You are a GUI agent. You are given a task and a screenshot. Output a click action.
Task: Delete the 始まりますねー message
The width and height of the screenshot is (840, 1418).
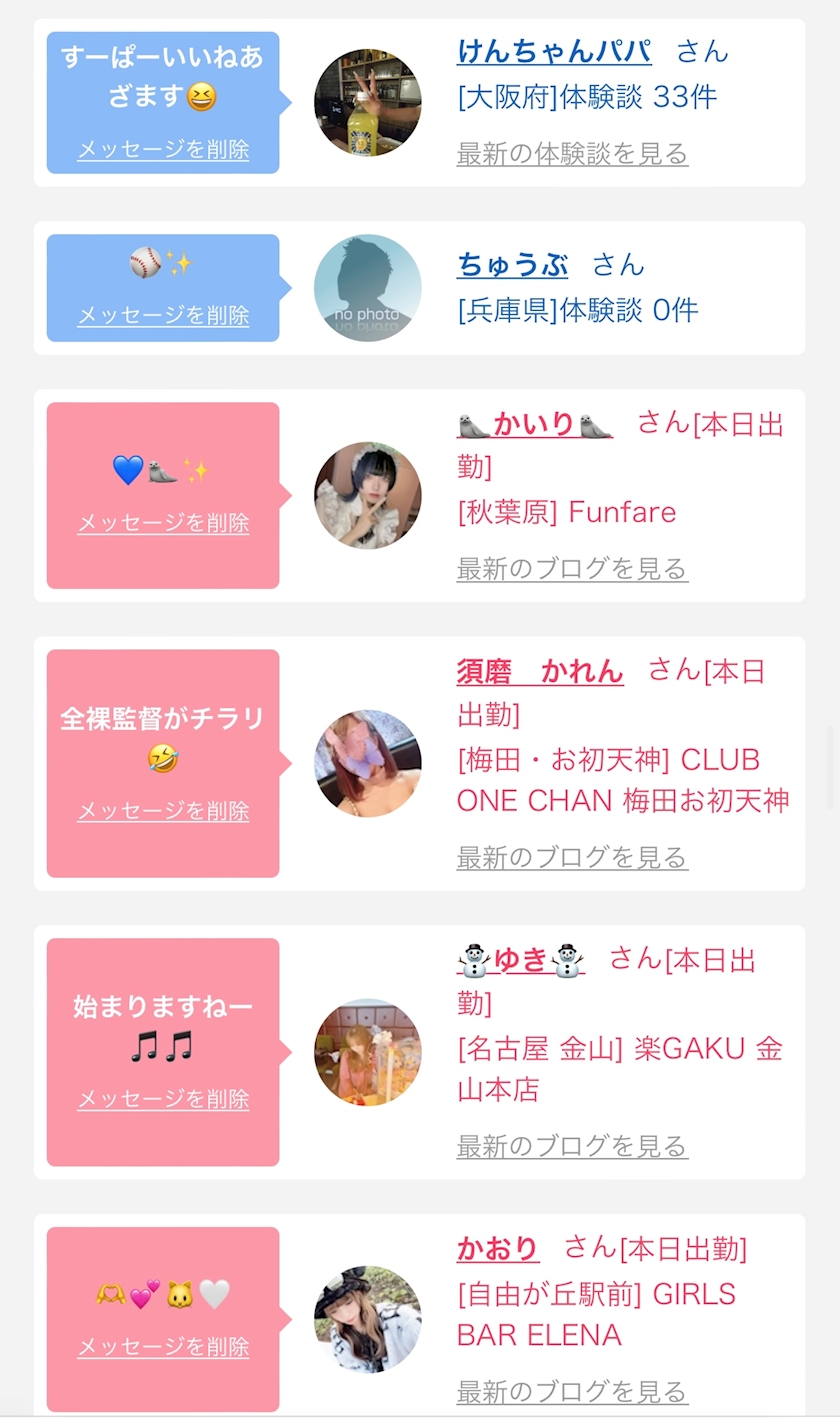pyautogui.click(x=163, y=1099)
